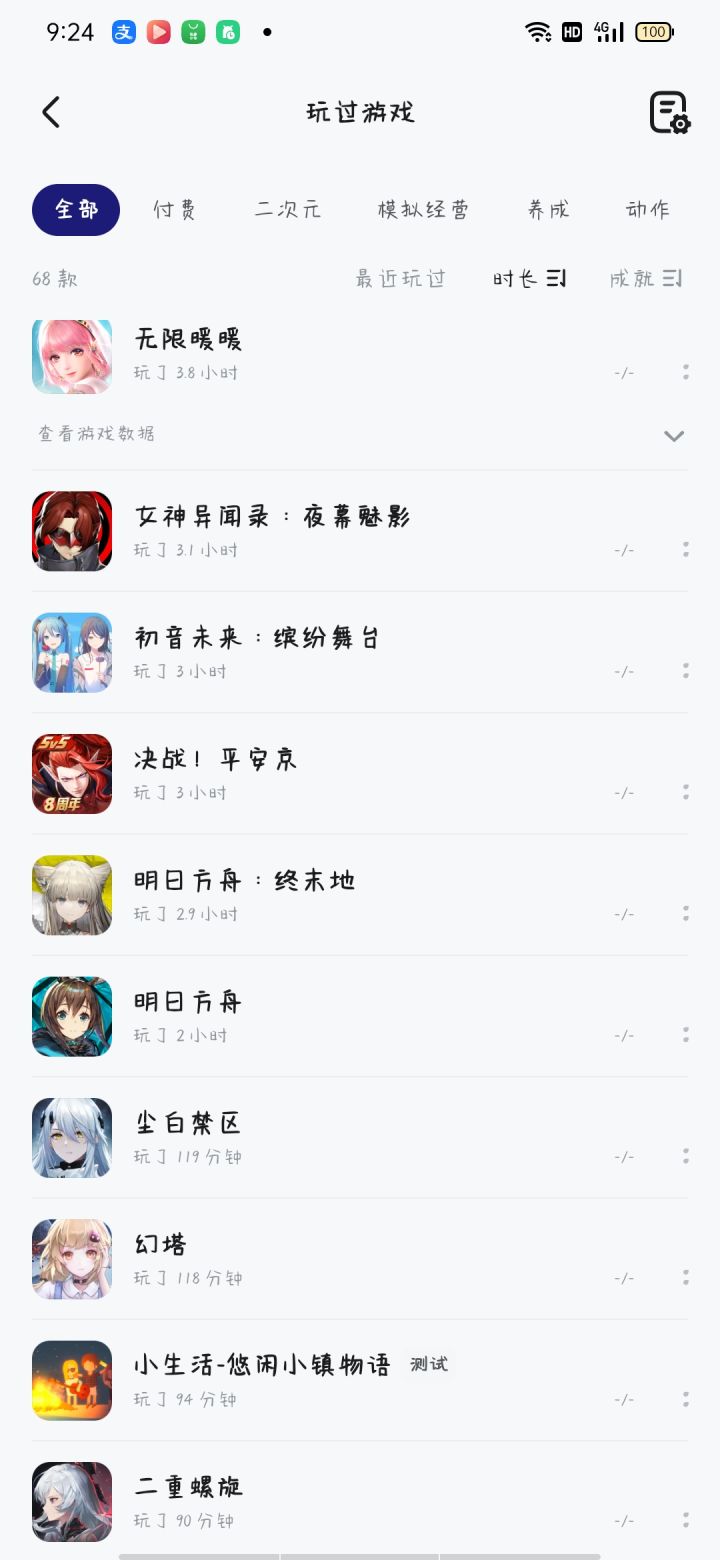
Task: Open 查看游戏数据 link
Action: [97, 435]
